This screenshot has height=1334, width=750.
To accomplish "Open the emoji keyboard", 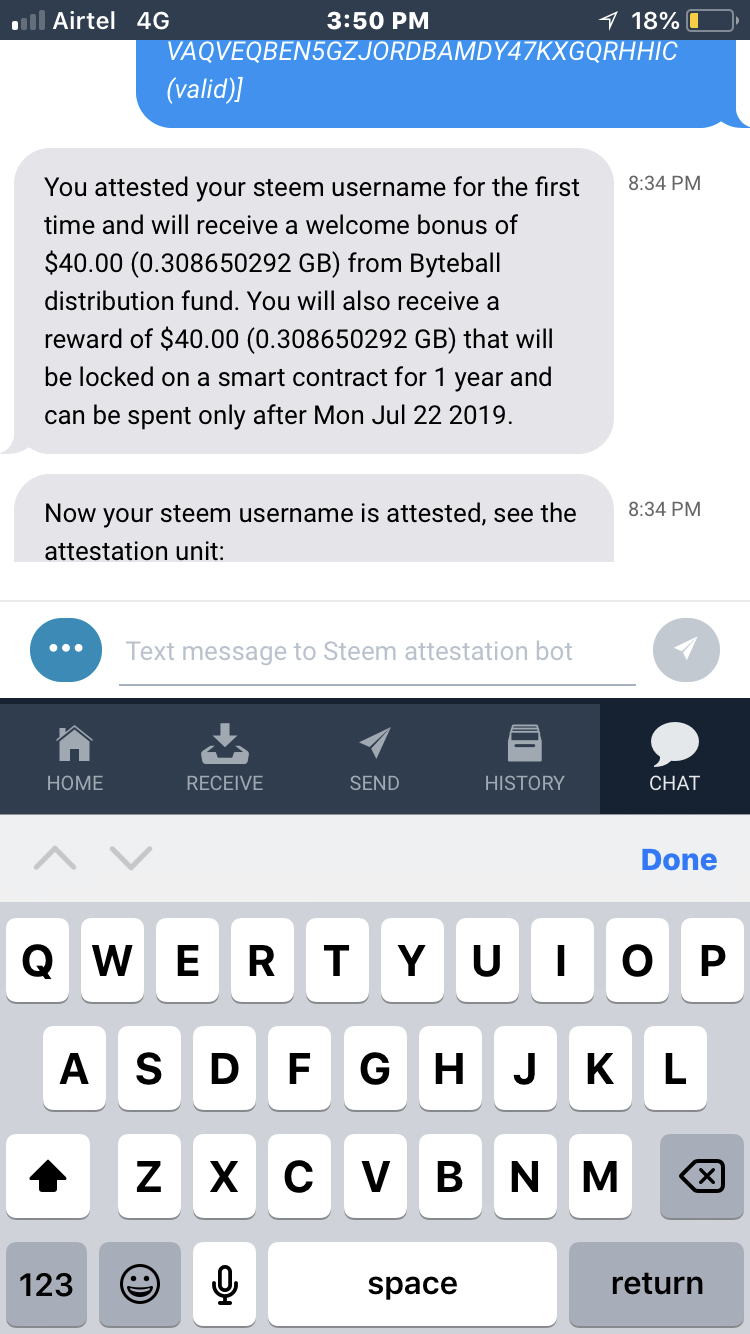I will 140,1283.
